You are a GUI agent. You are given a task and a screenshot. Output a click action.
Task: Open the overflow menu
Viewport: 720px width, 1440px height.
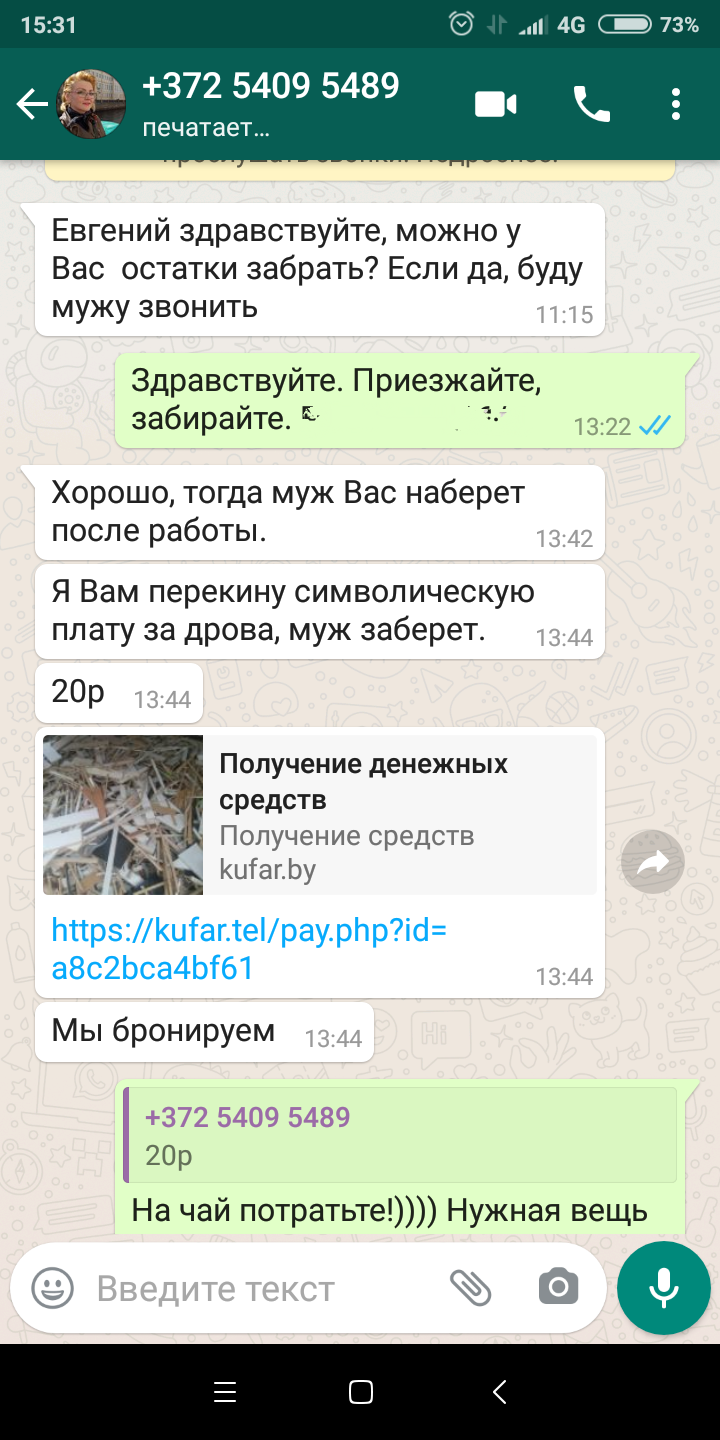coord(676,104)
